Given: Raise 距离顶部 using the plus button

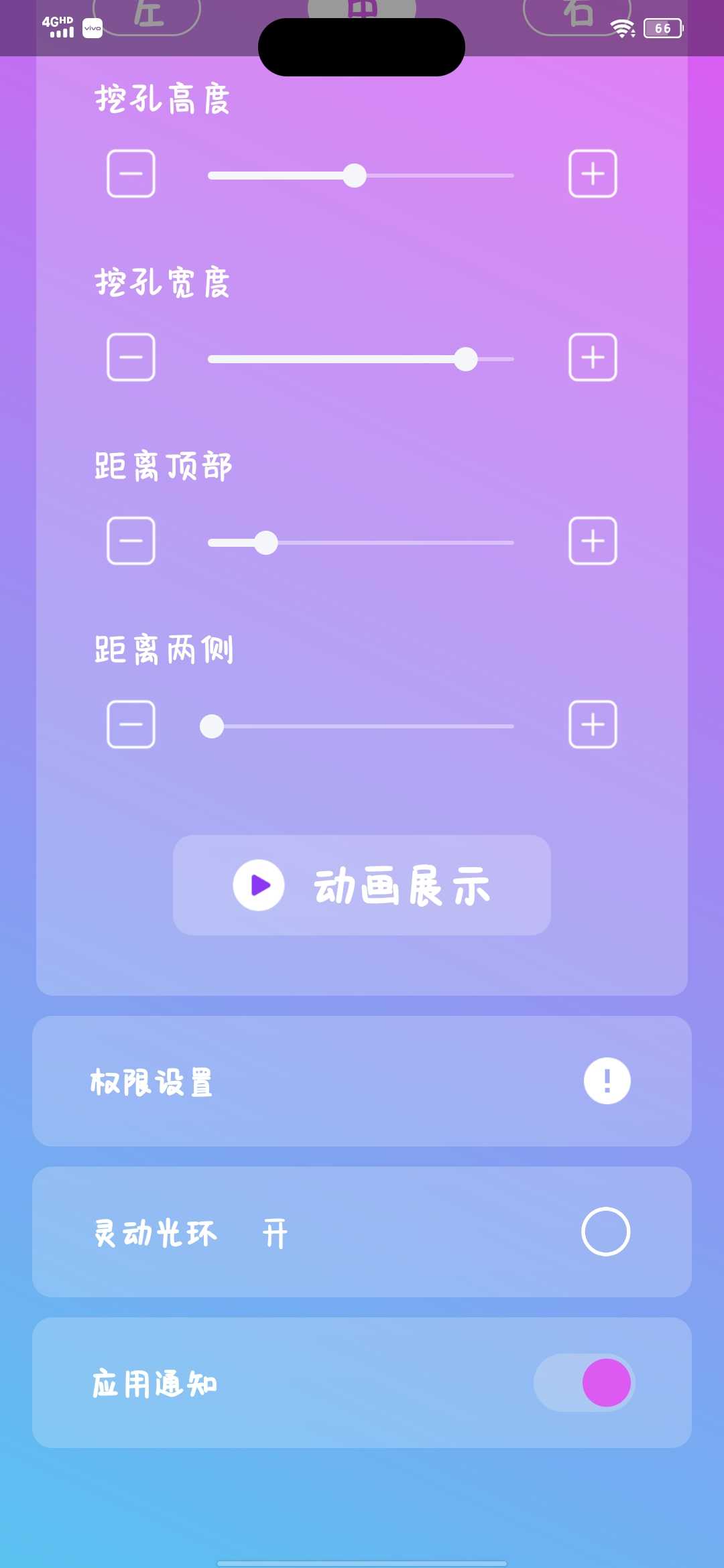Looking at the screenshot, I should (593, 541).
